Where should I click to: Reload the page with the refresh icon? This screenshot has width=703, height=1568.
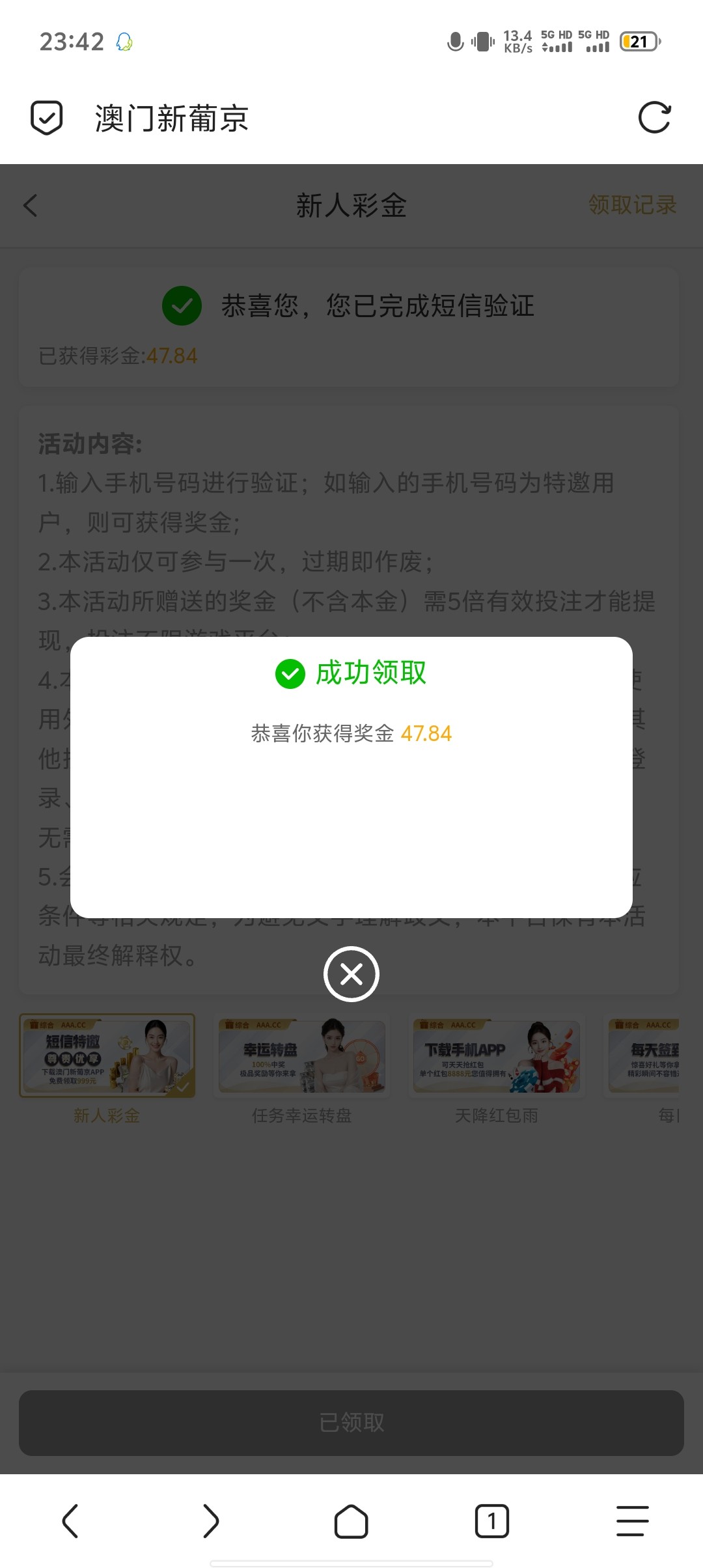click(654, 118)
